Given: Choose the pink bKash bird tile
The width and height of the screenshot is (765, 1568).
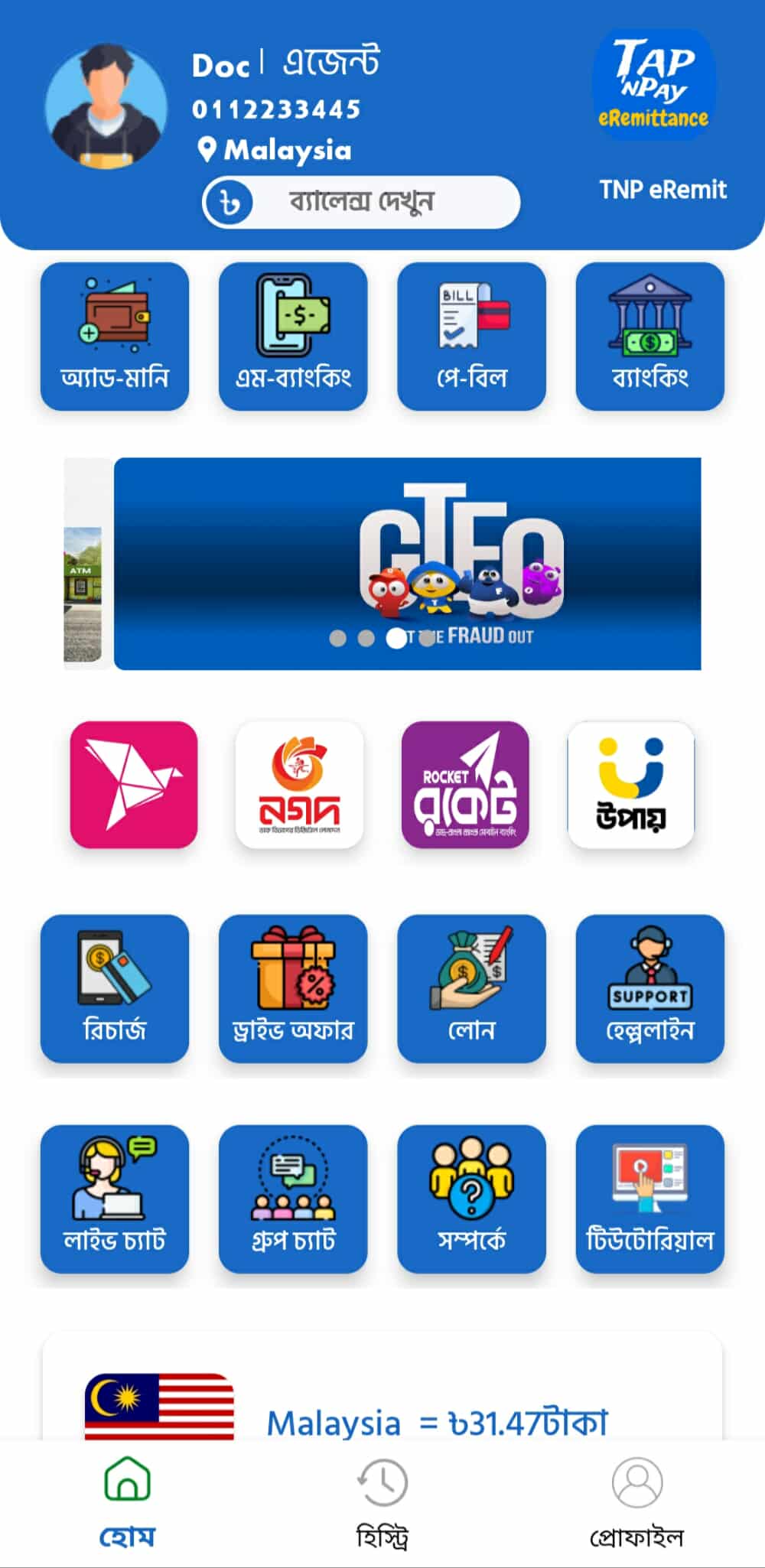Looking at the screenshot, I should [134, 785].
